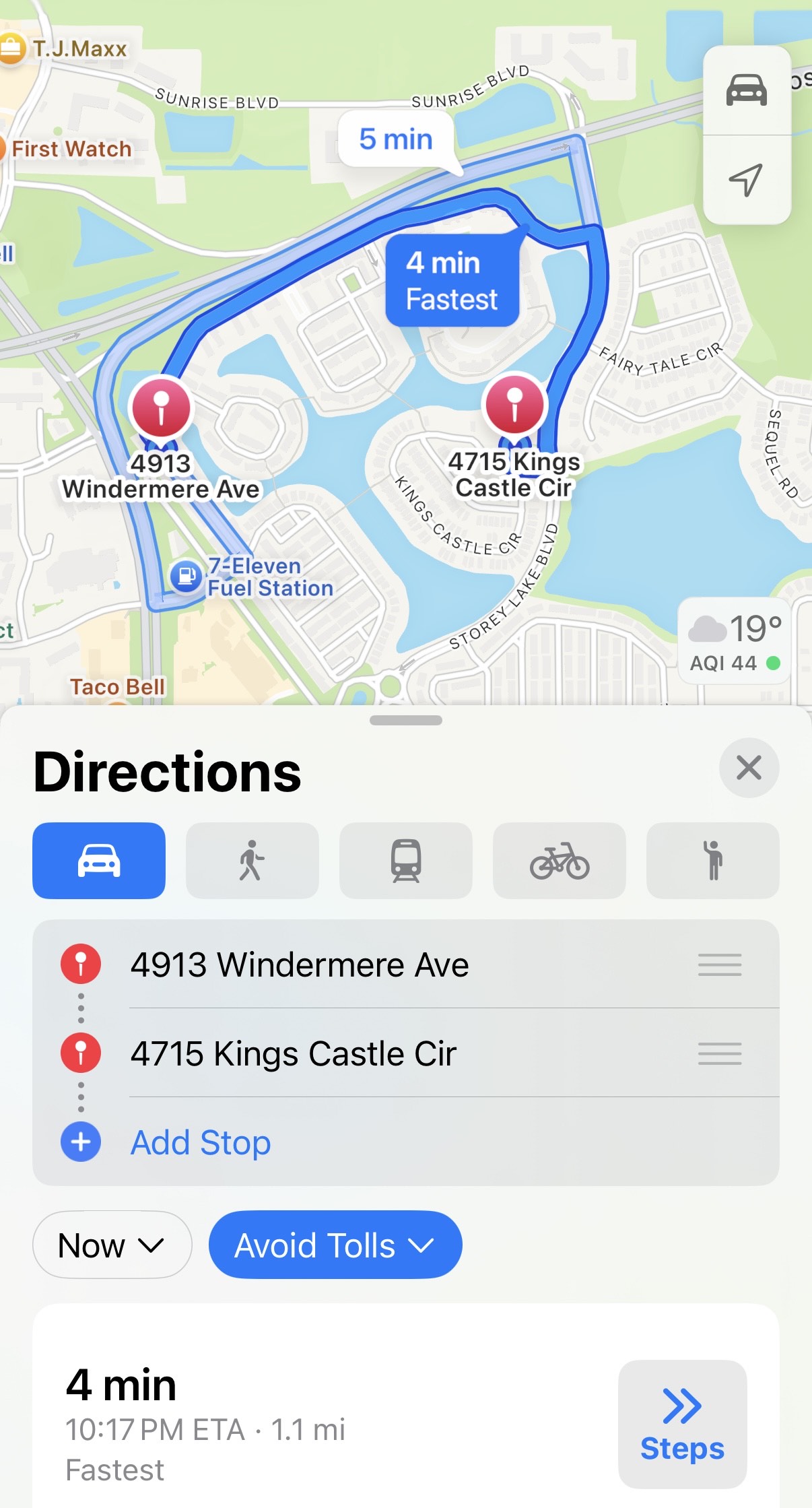Select the driving directions tab
The height and width of the screenshot is (1508, 812).
(99, 861)
